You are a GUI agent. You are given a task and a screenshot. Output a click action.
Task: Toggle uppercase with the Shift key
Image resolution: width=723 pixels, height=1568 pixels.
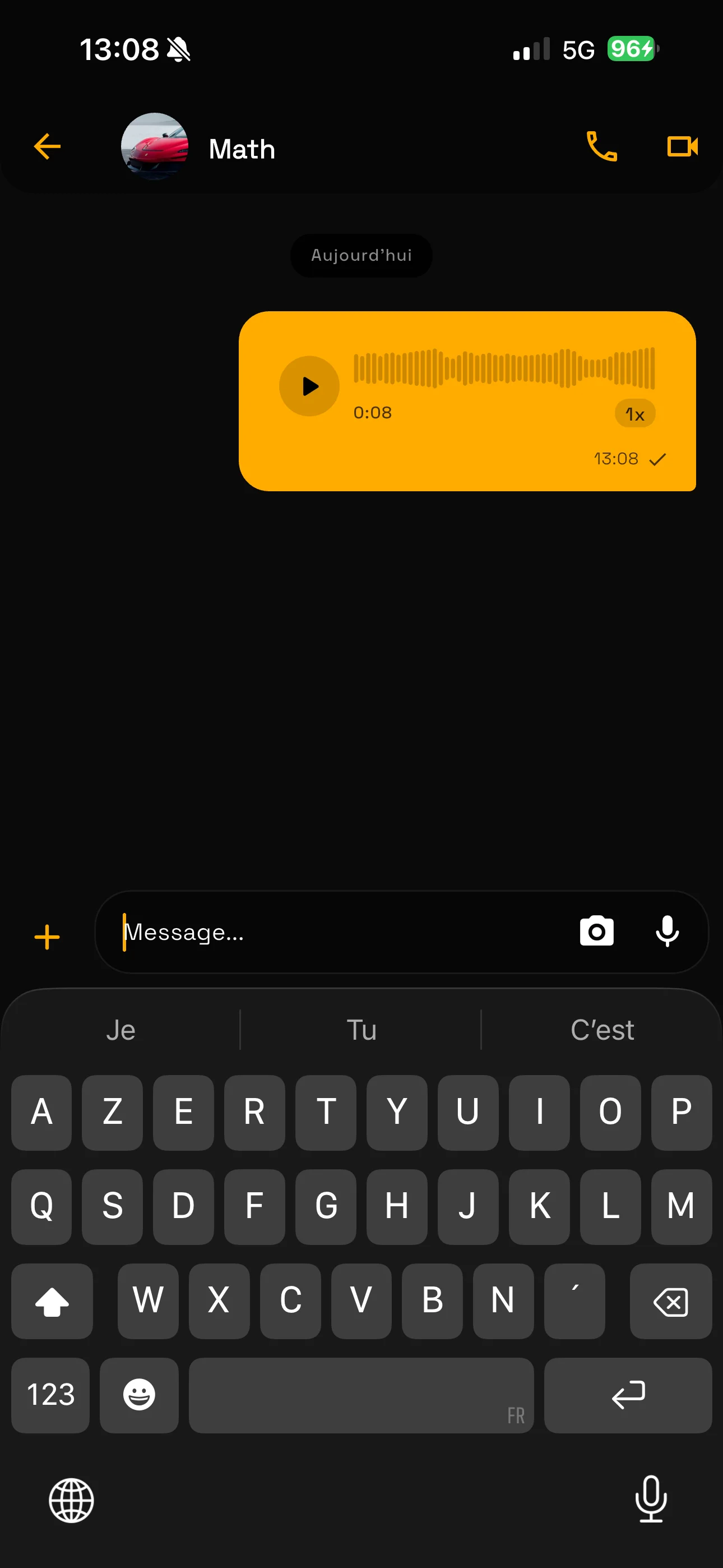pyautogui.click(x=52, y=1302)
